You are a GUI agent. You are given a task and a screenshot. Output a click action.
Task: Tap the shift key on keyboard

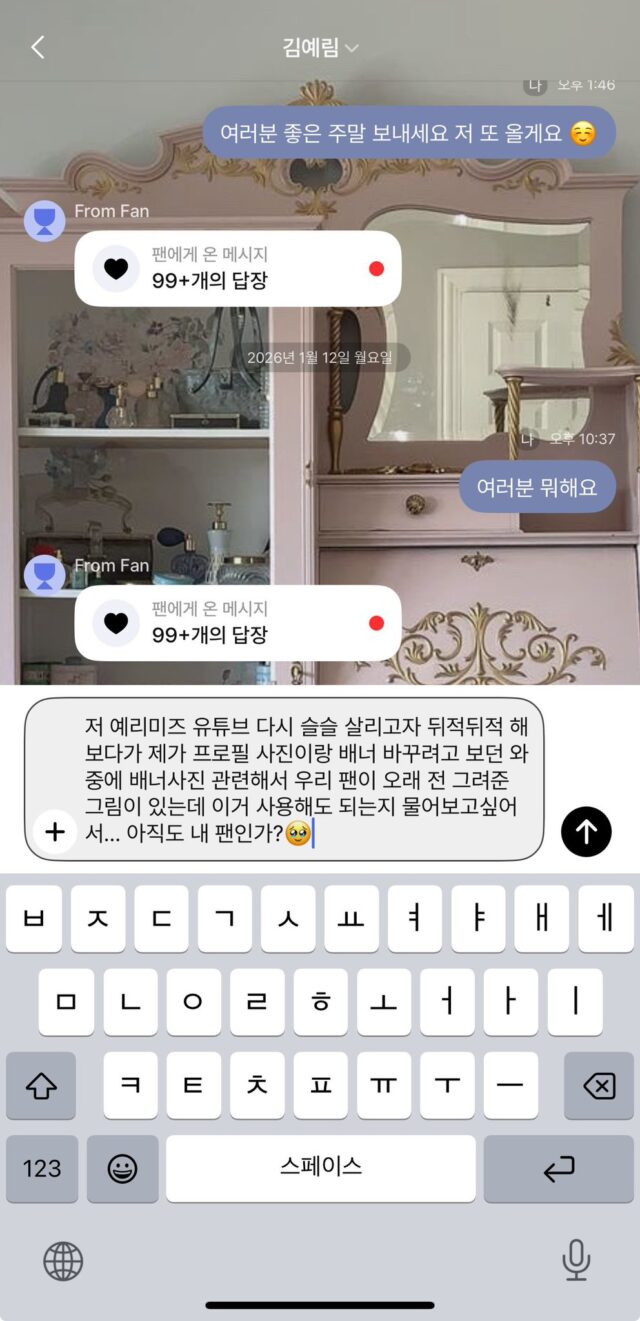(41, 1086)
